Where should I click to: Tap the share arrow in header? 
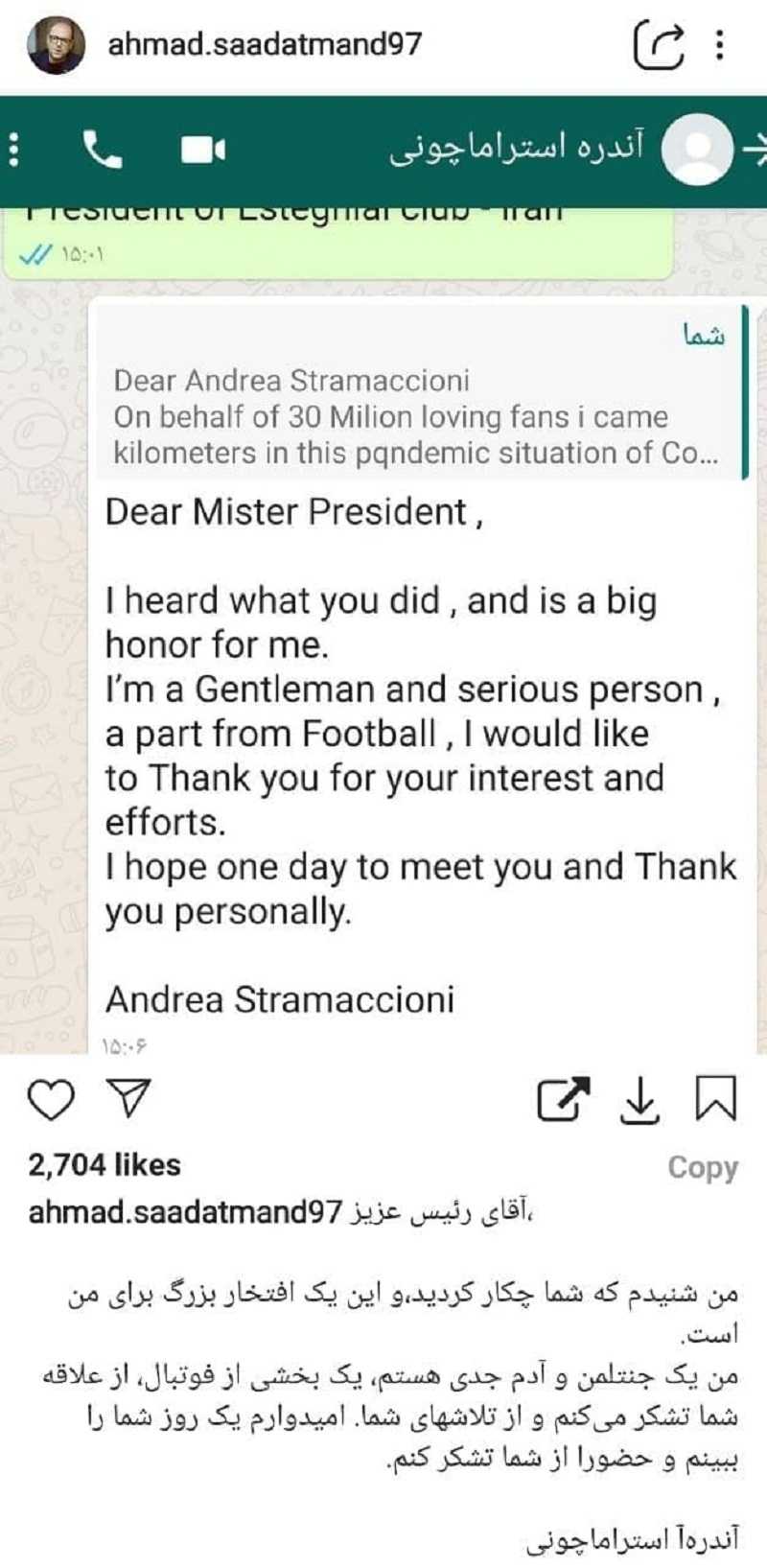[659, 45]
